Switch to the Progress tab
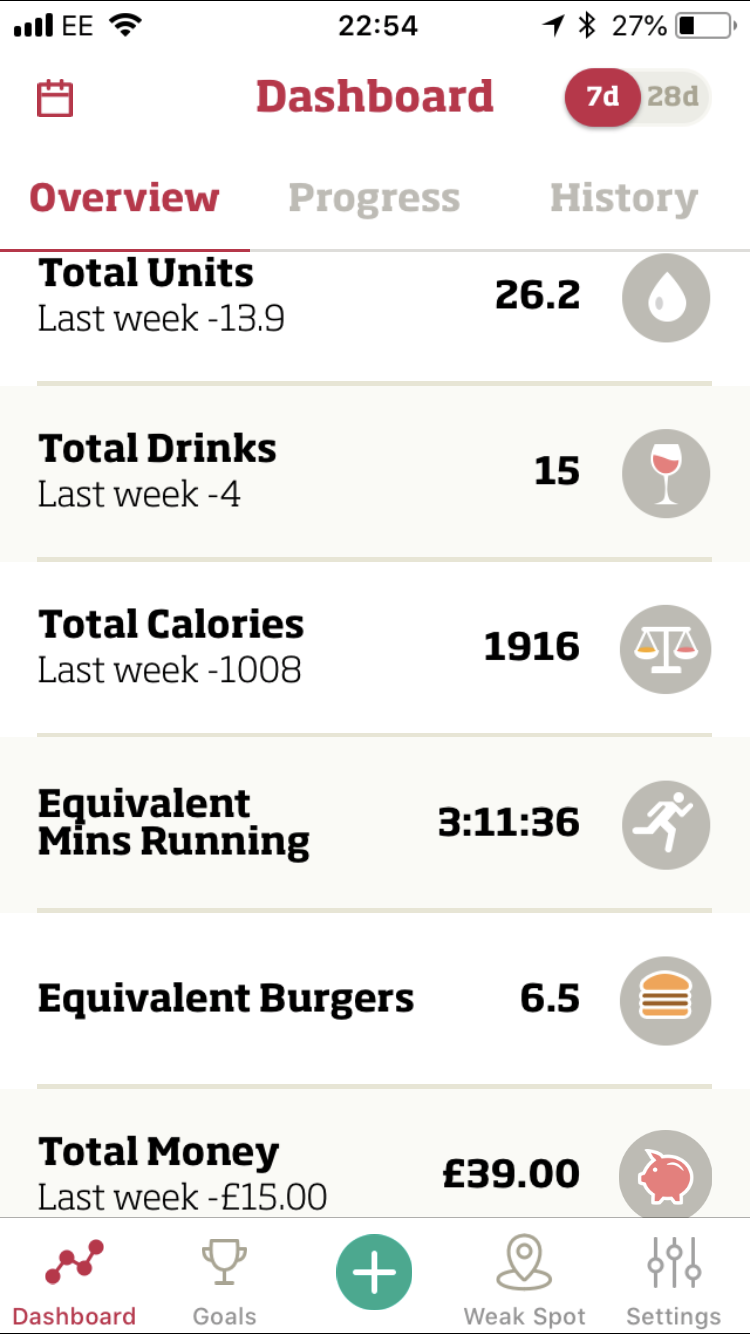 [x=374, y=198]
